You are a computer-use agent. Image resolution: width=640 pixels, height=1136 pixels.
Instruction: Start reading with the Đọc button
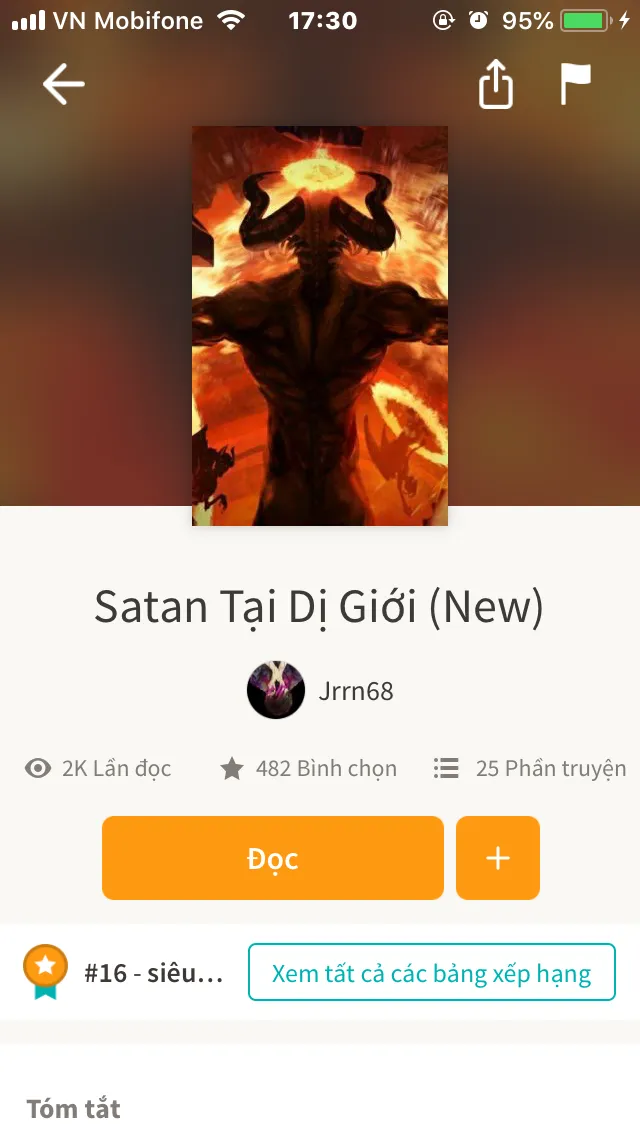click(272, 858)
